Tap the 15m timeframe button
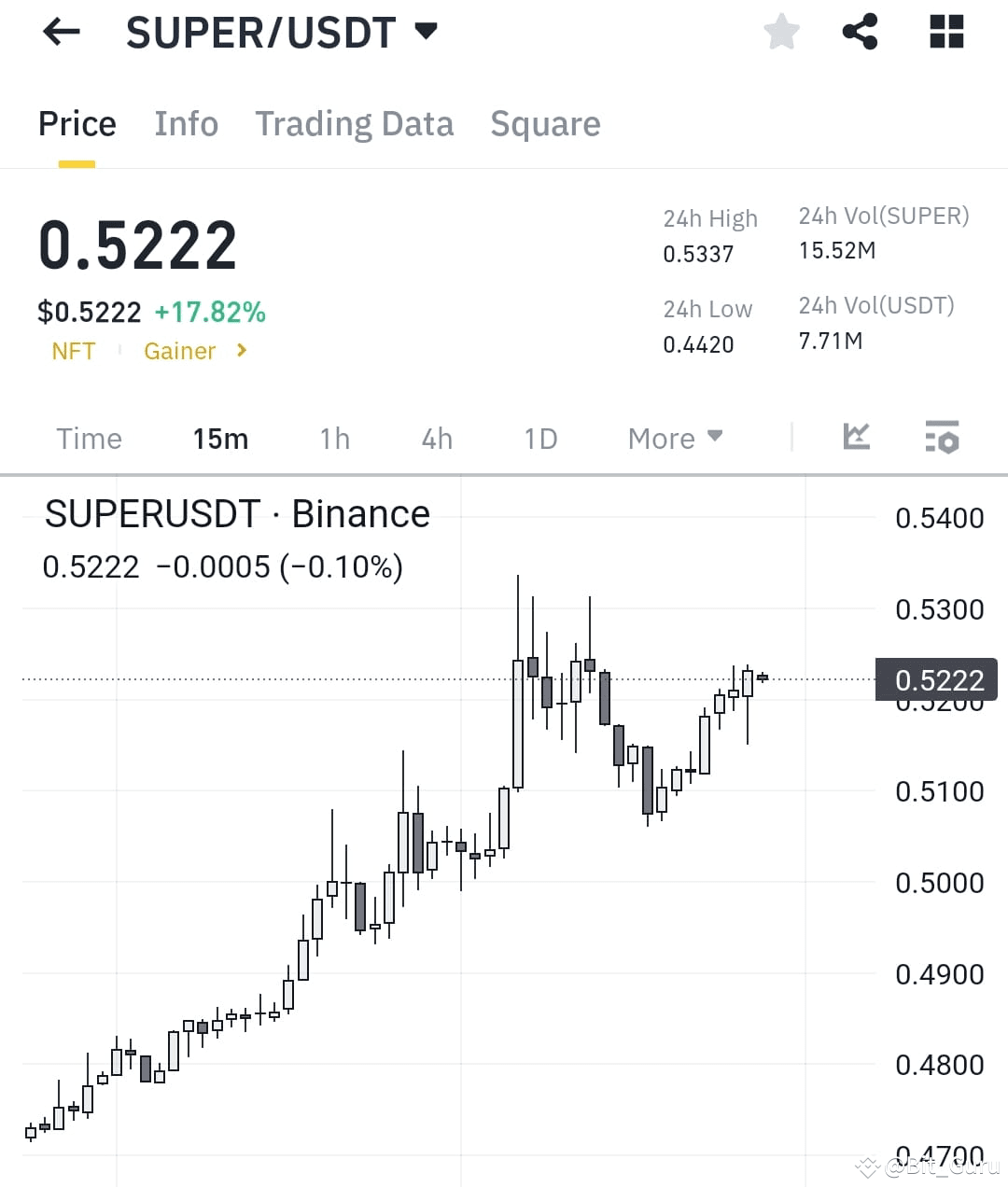The height and width of the screenshot is (1187, 1008). 220,438
